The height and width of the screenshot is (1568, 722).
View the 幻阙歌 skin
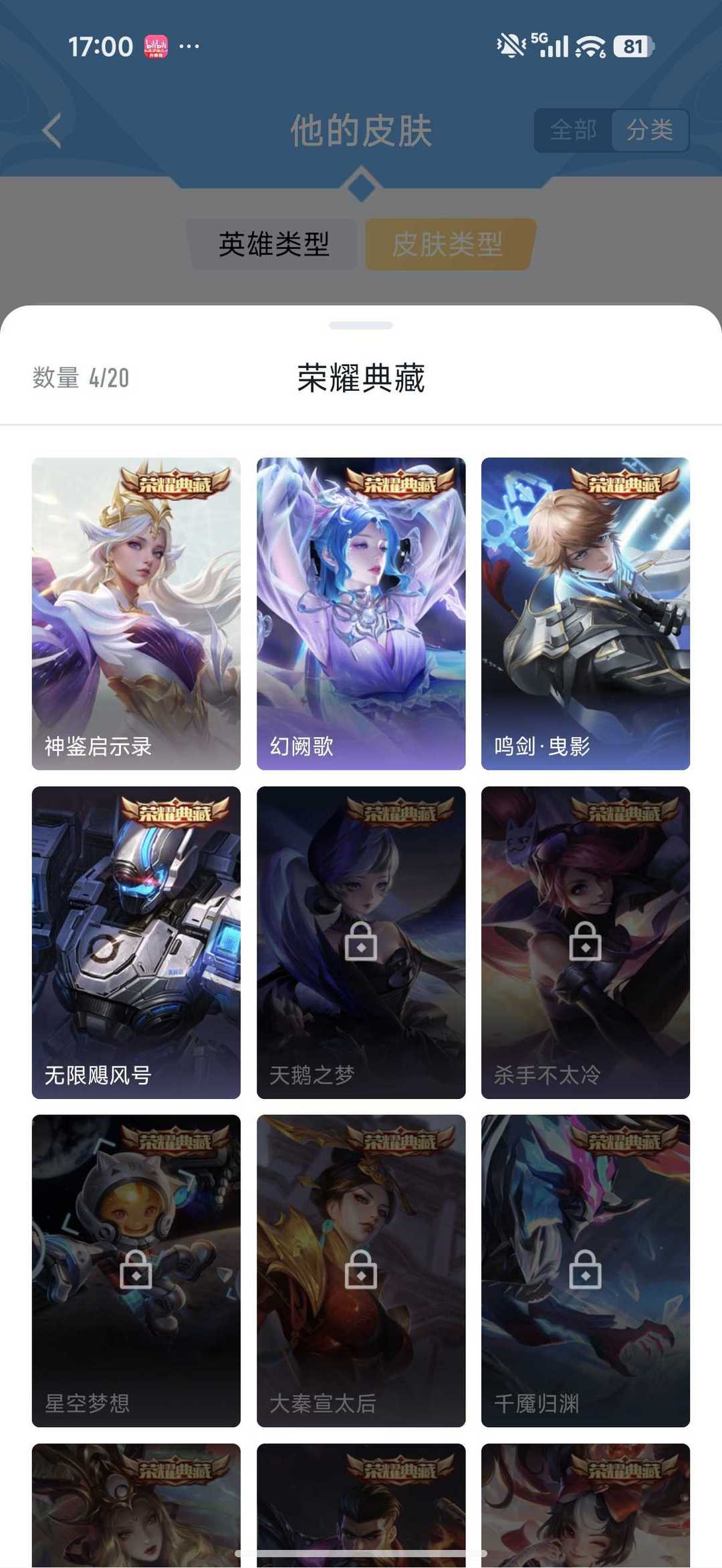click(361, 613)
